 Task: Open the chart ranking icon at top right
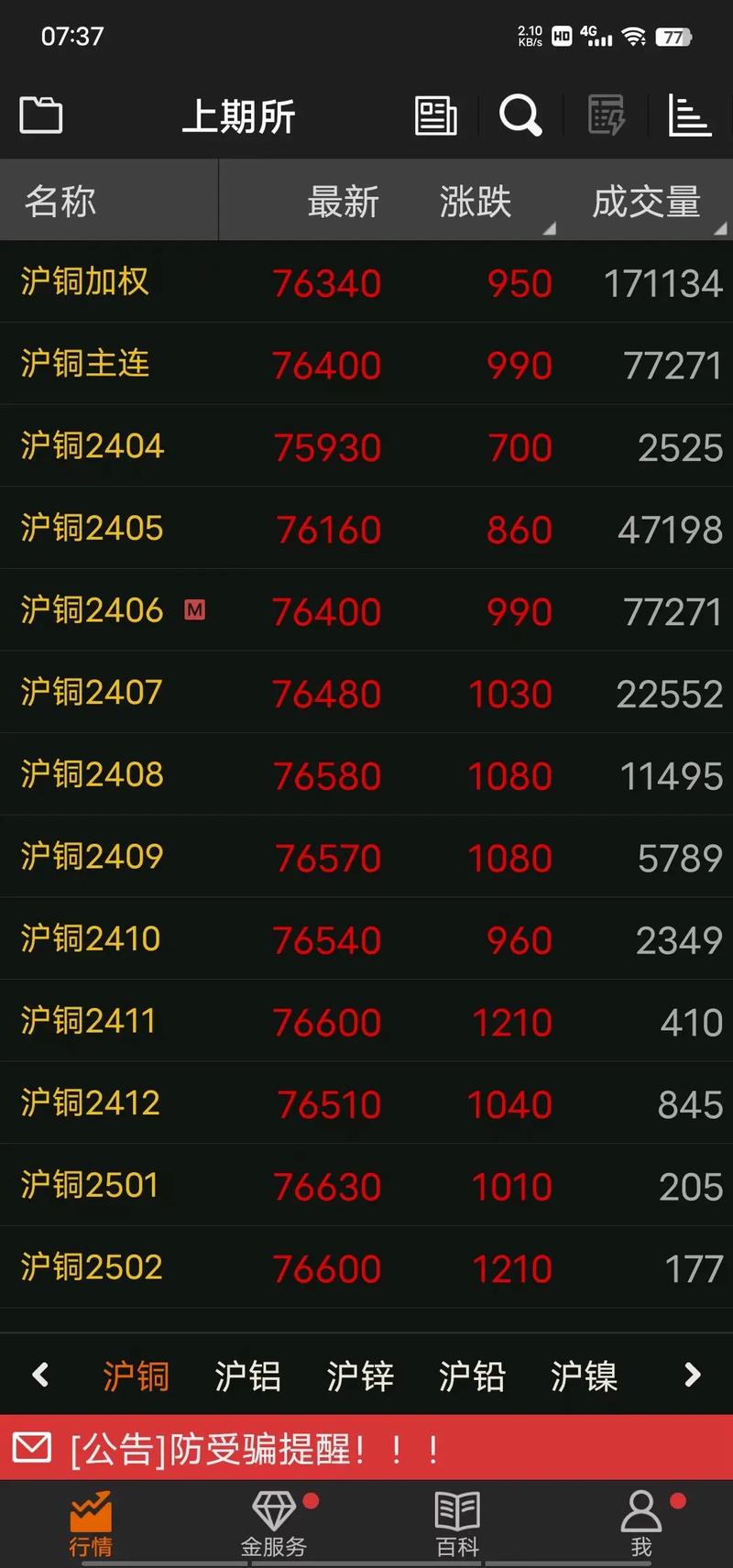point(689,116)
